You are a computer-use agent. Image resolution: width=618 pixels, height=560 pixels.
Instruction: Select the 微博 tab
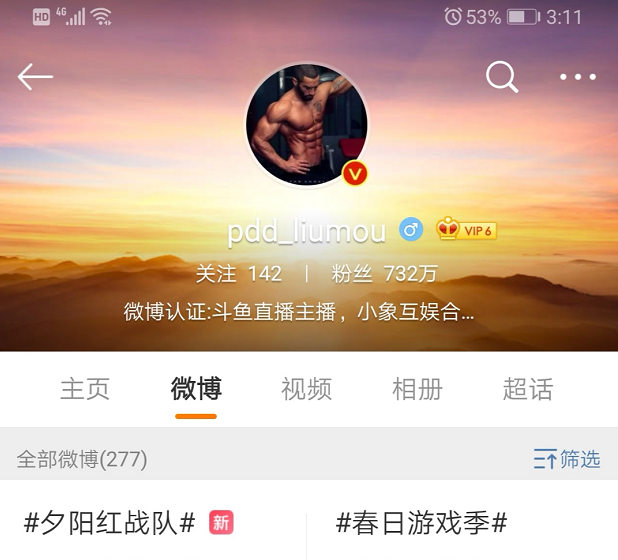click(x=196, y=389)
